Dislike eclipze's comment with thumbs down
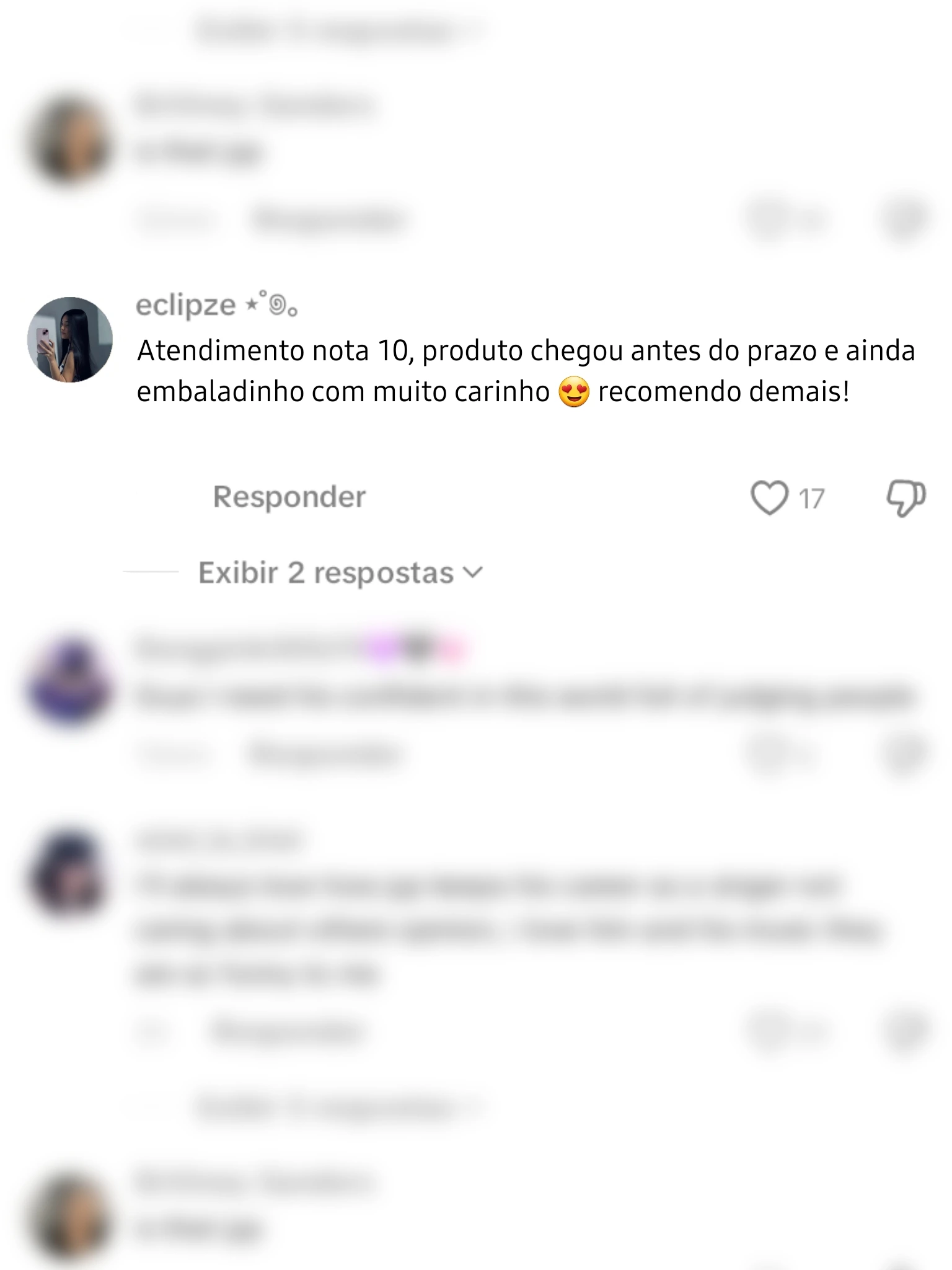This screenshot has width=952, height=1270. (x=906, y=497)
